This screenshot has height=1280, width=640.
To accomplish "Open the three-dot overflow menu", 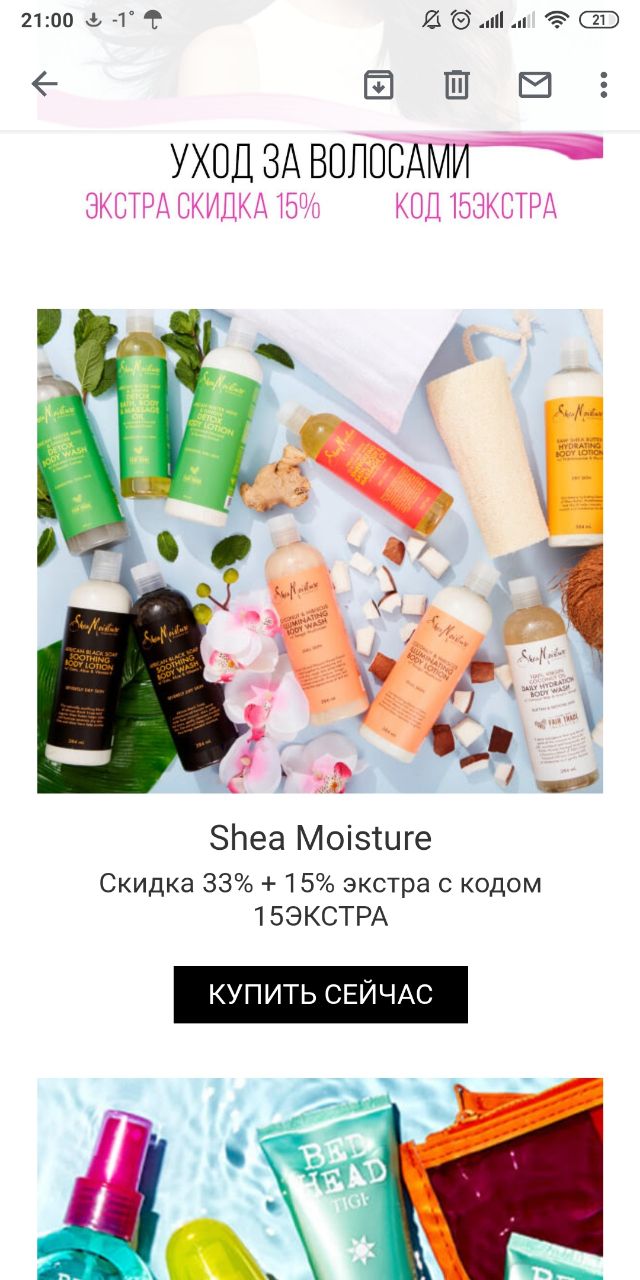I will pos(603,85).
